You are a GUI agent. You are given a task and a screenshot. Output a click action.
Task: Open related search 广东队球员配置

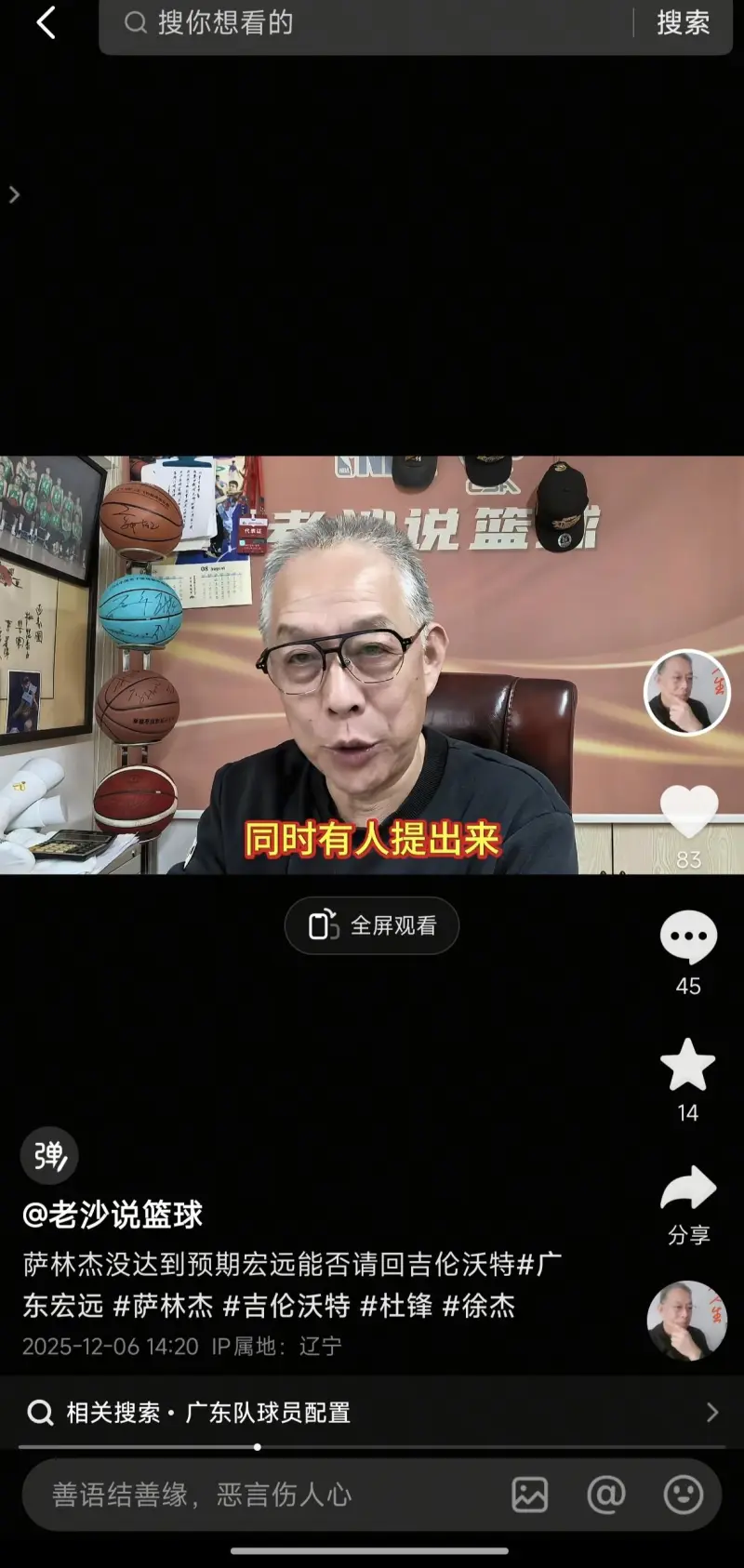point(372,1413)
